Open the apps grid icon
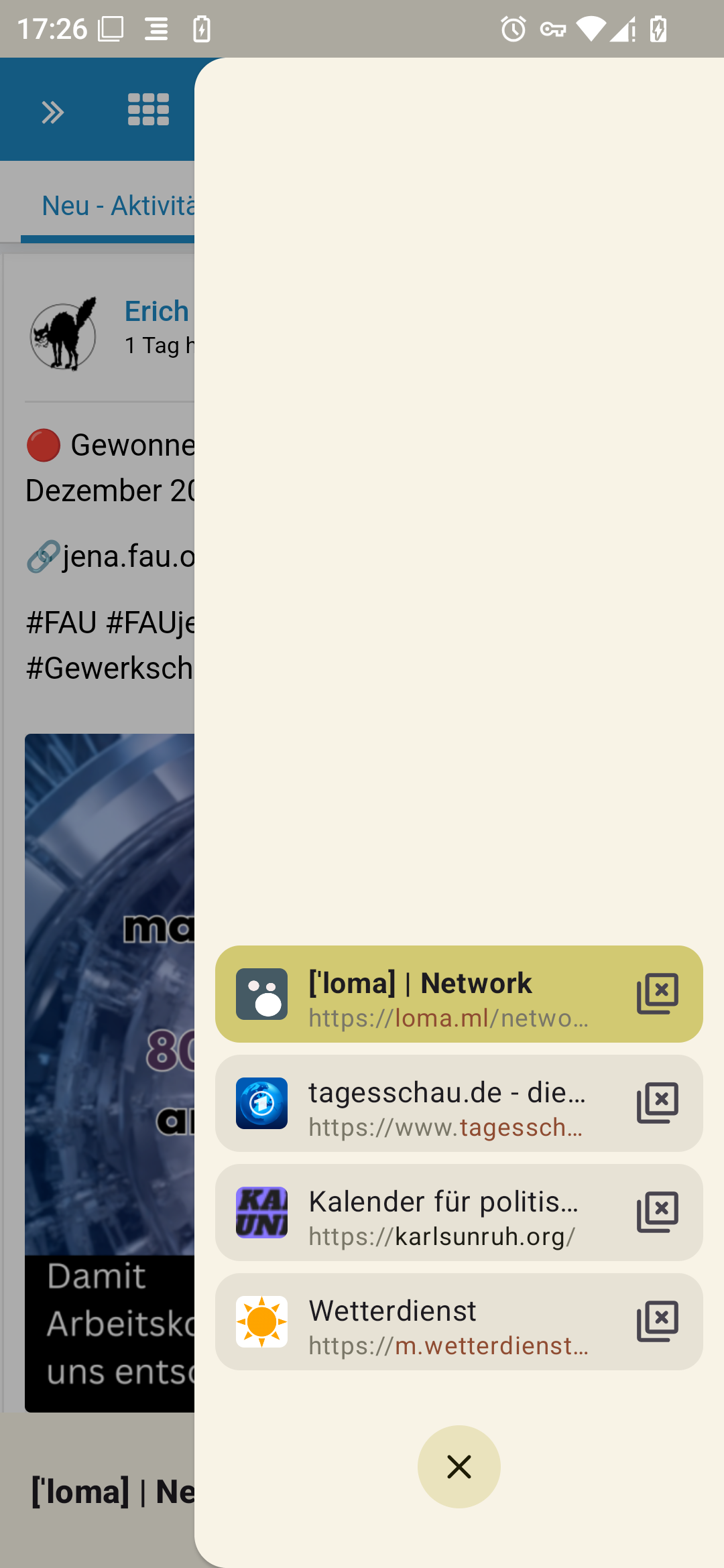The image size is (724, 1568). tap(149, 110)
